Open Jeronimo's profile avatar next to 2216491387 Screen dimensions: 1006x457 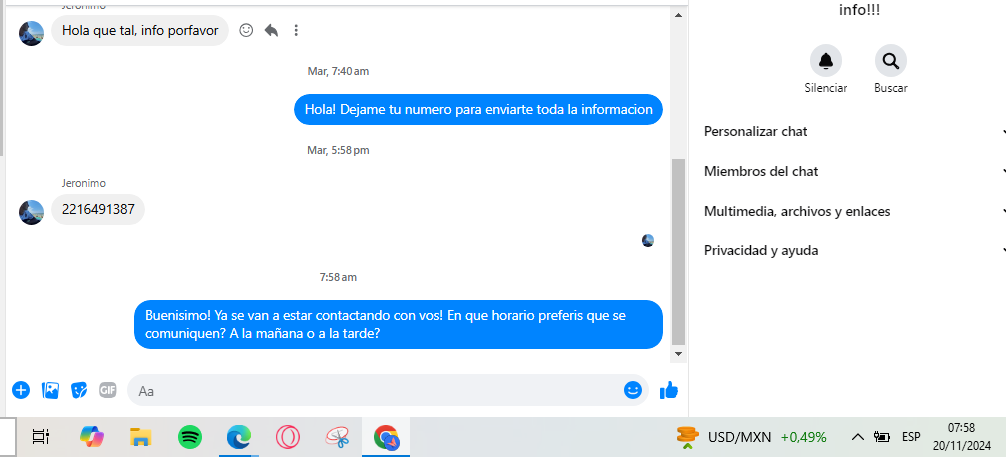point(31,211)
